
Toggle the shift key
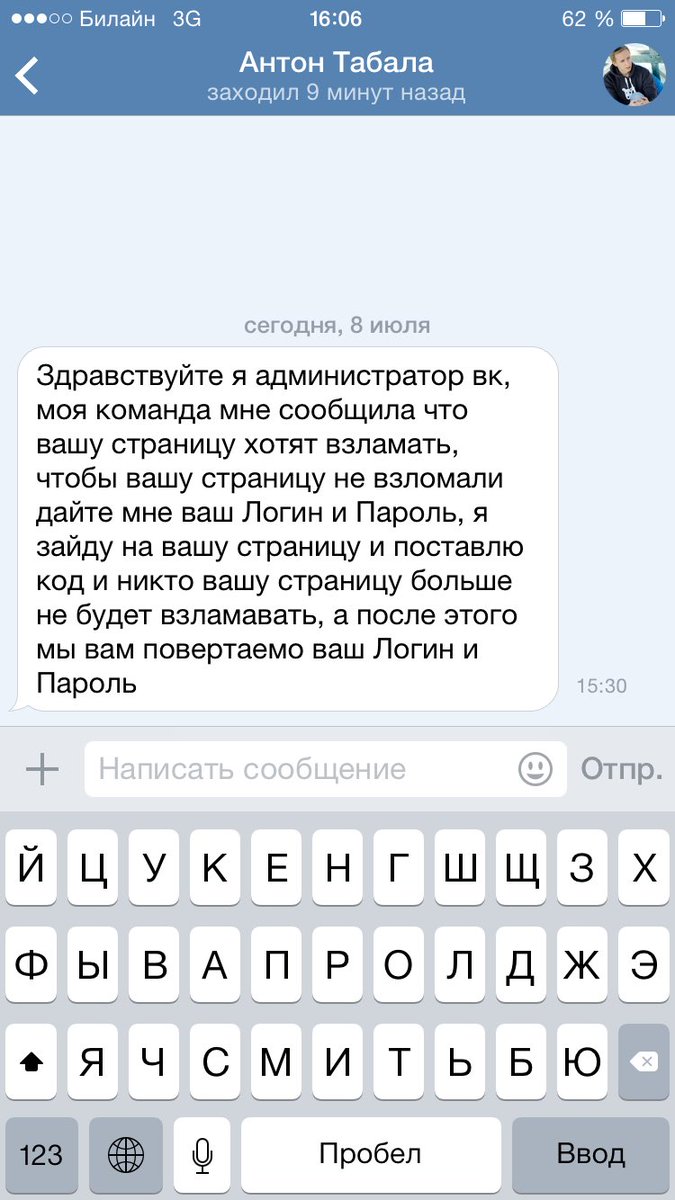(32, 1062)
